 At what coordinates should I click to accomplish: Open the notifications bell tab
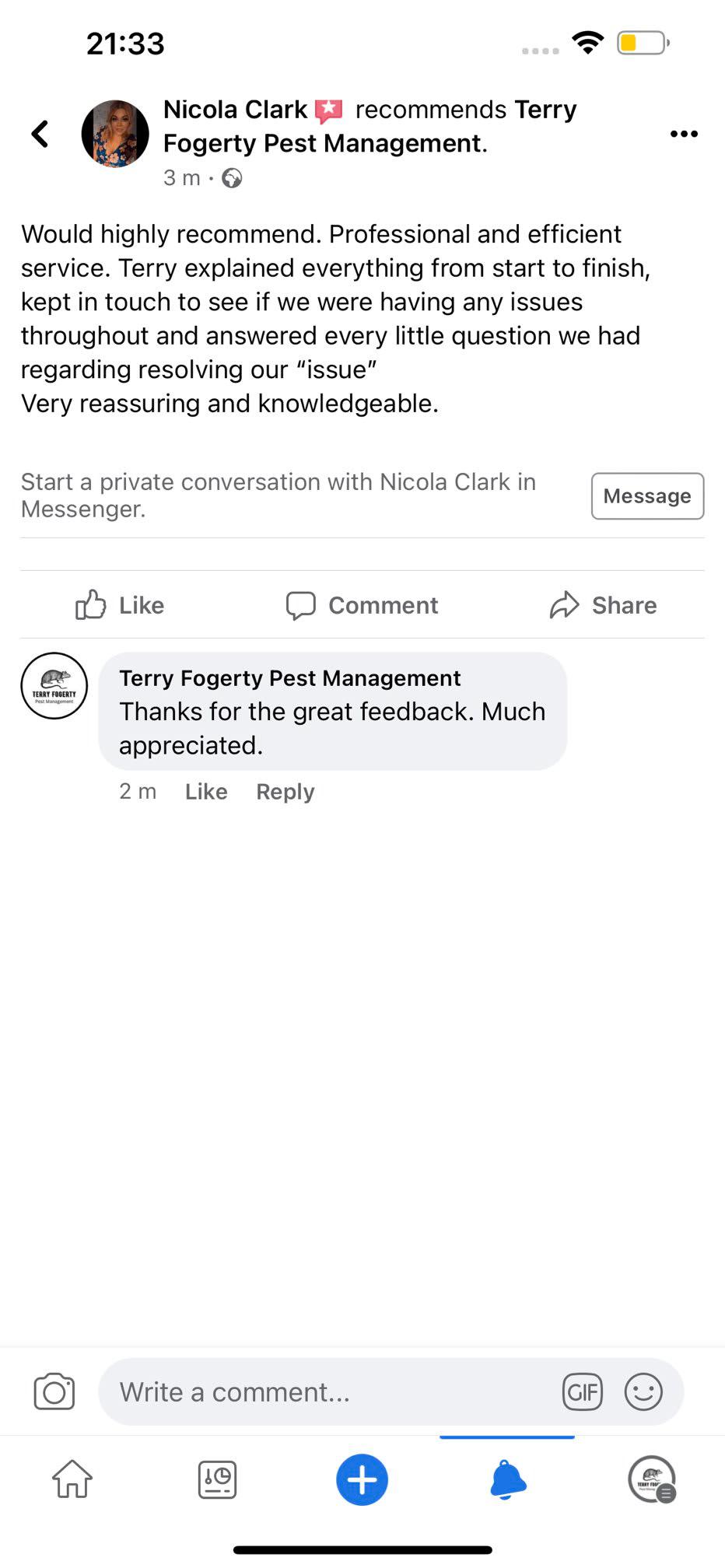pos(507,1479)
